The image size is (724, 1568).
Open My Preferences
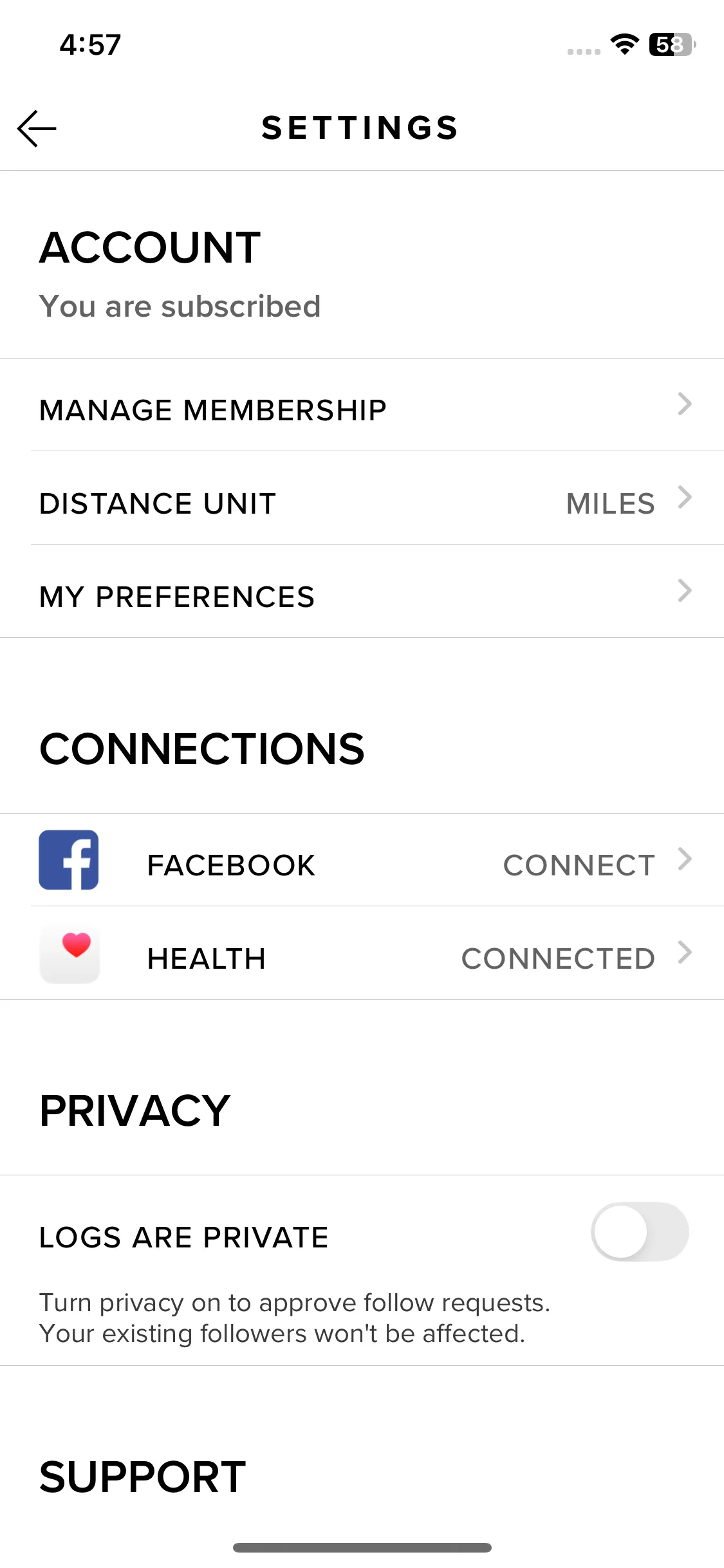(x=362, y=597)
